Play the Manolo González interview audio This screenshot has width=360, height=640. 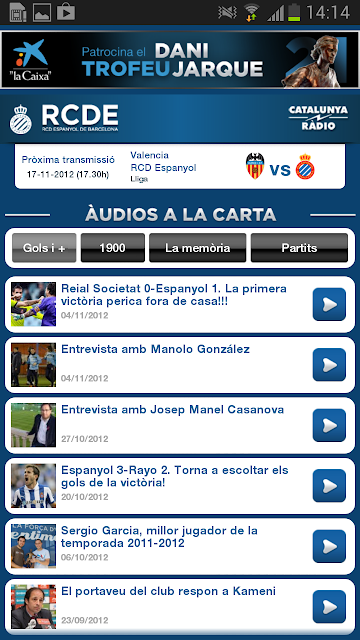[329, 364]
